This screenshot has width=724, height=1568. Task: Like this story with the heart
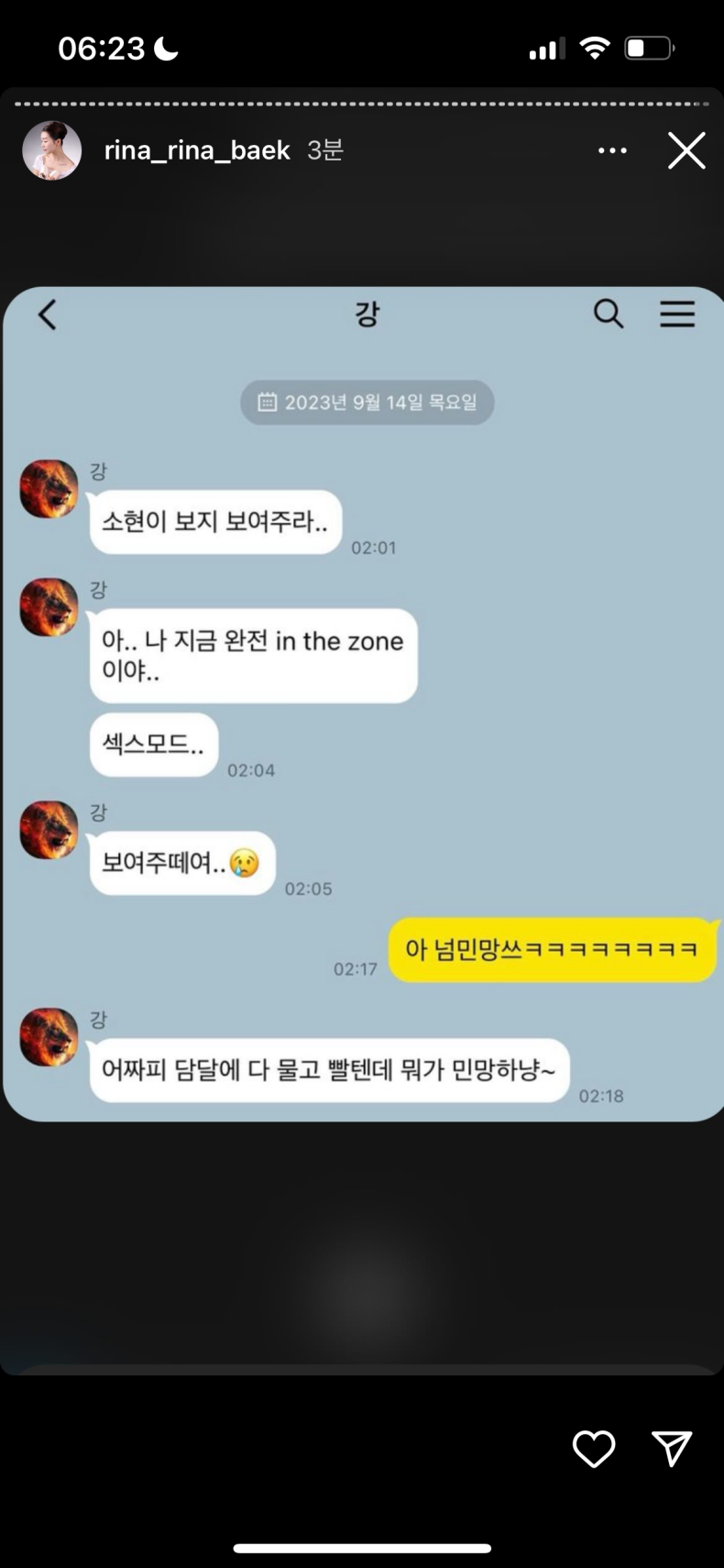(x=594, y=1449)
